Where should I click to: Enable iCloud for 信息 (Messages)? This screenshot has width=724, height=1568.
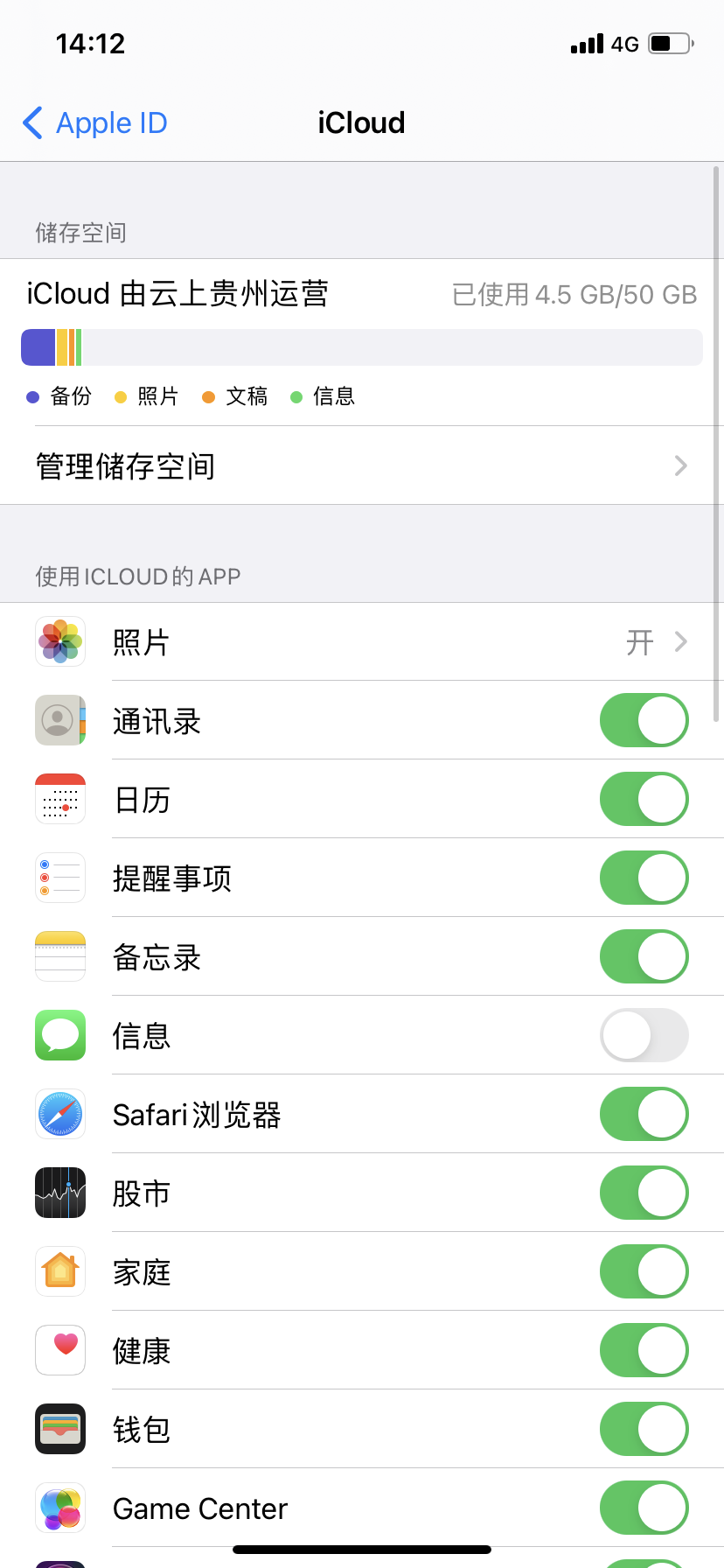pos(644,1035)
